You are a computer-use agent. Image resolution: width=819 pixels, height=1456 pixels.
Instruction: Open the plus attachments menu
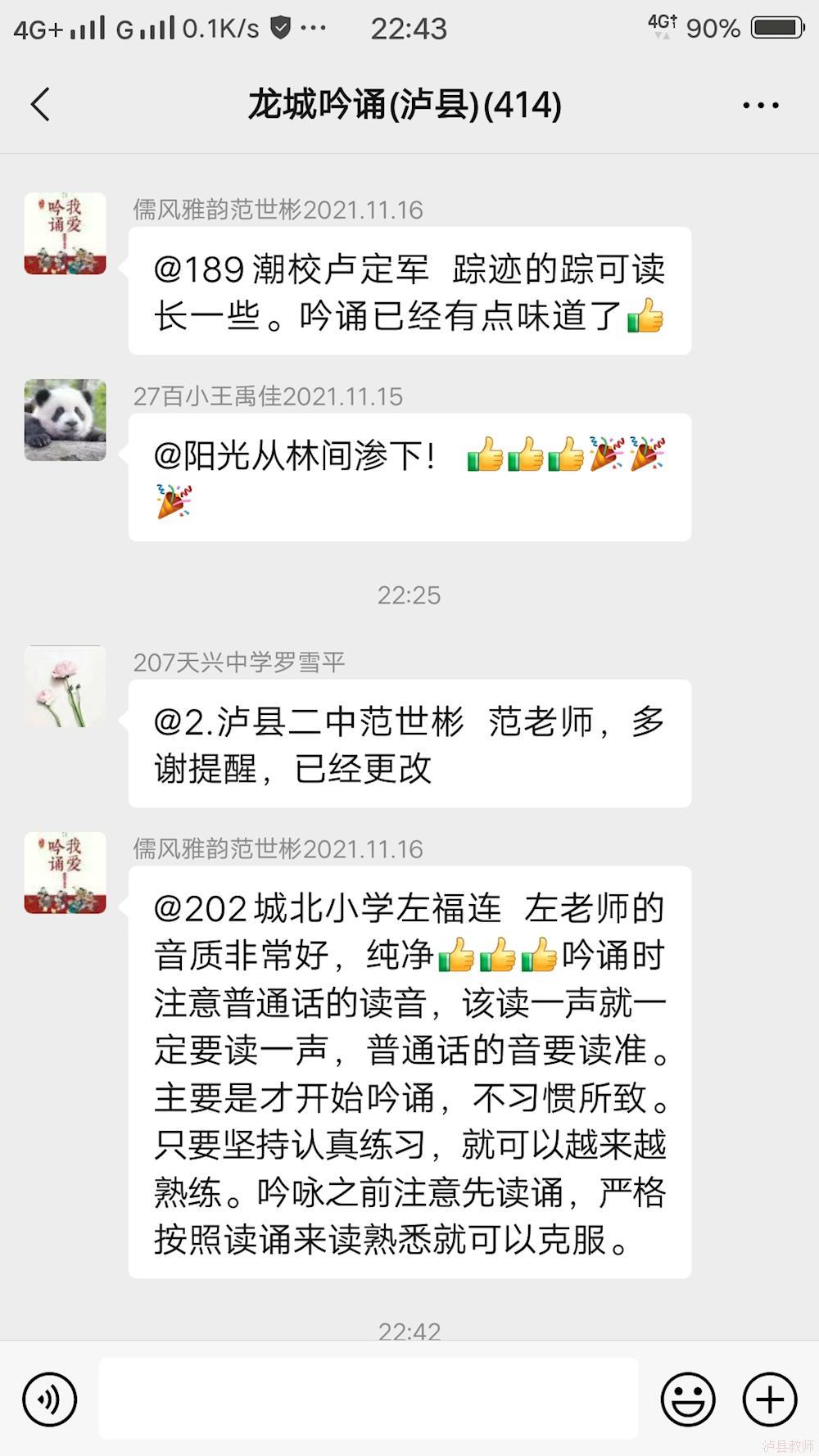tap(770, 1399)
